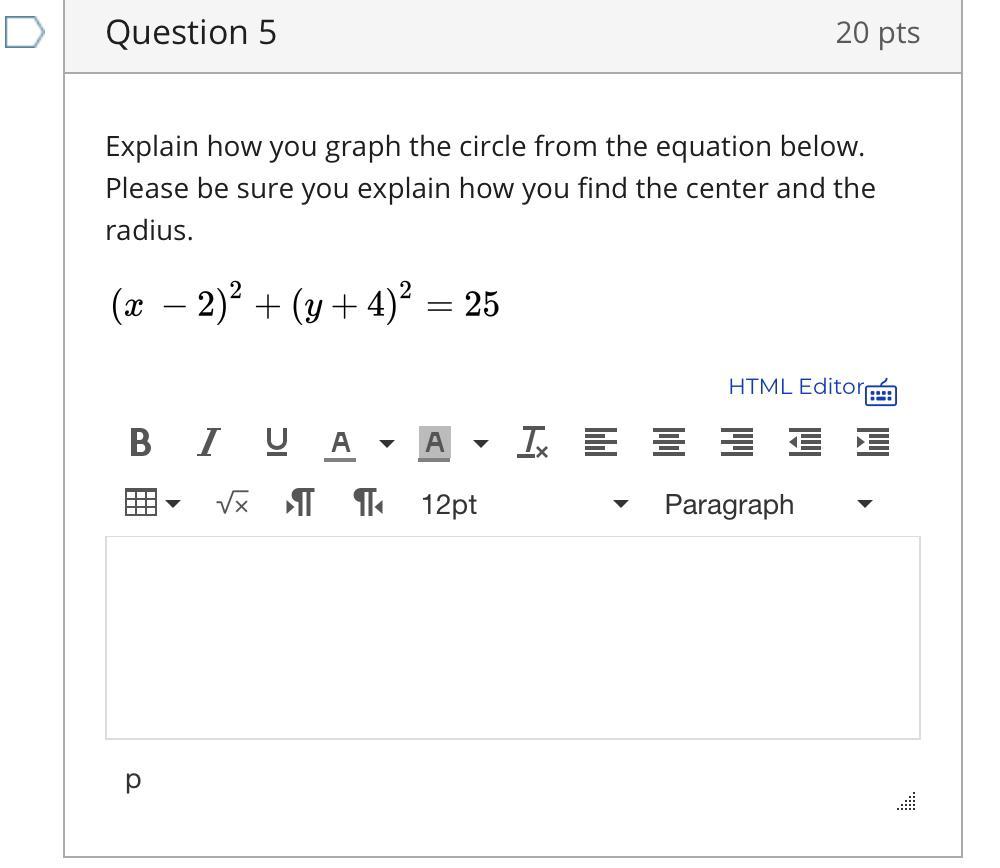This screenshot has width=1000, height=868.
Task: Apply italic formatting
Action: 208,442
